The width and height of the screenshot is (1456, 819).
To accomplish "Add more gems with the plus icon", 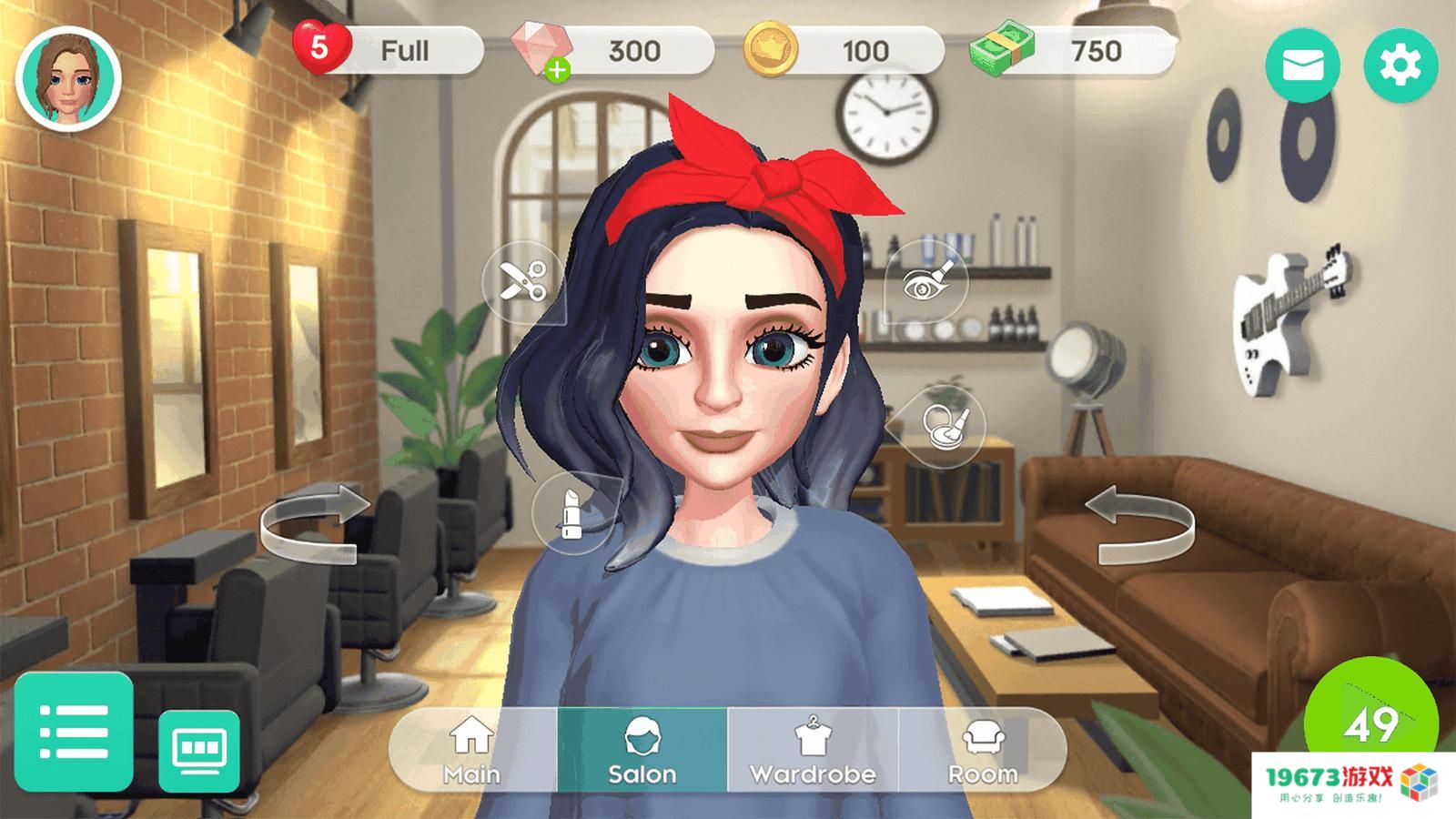I will (558, 68).
